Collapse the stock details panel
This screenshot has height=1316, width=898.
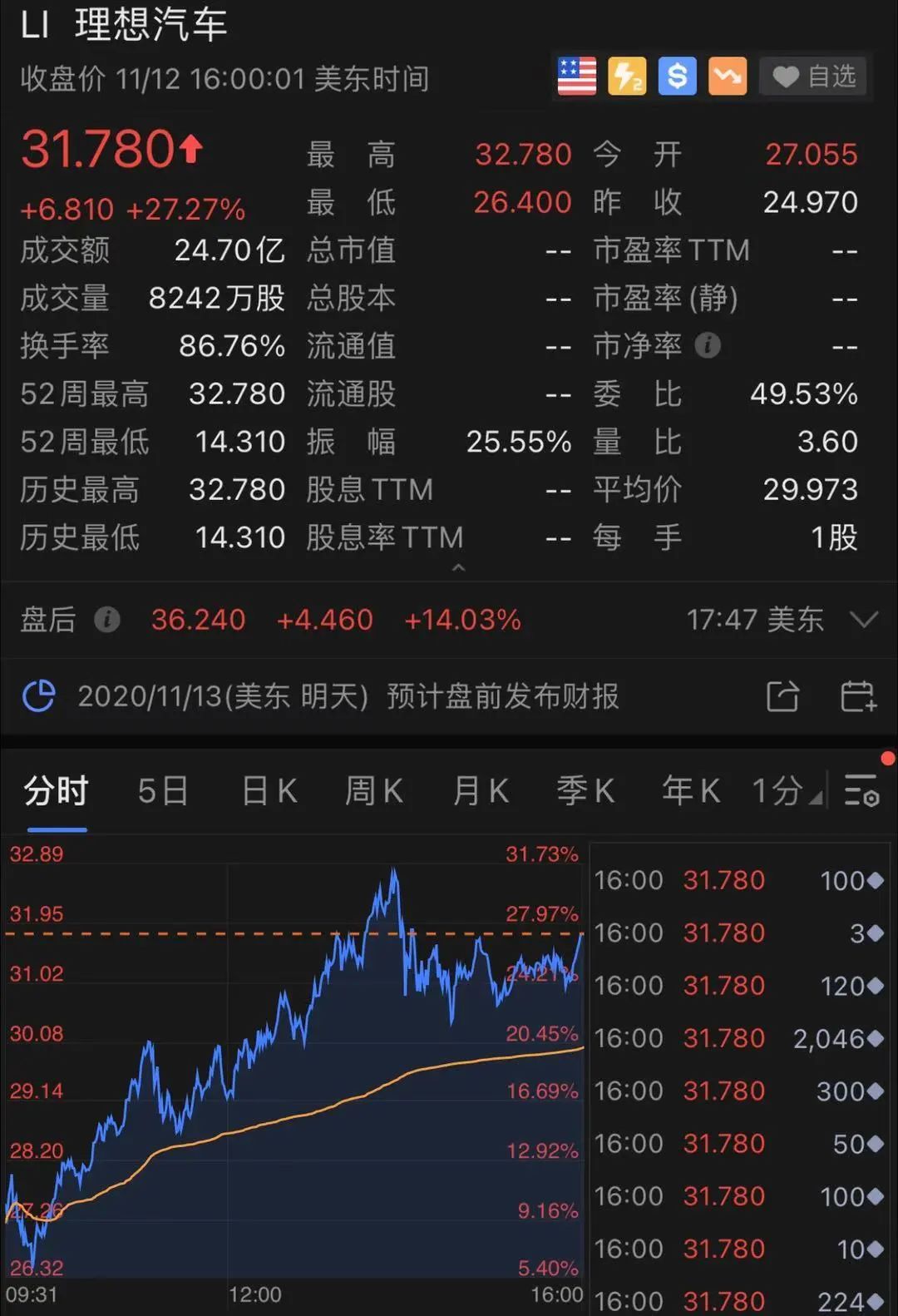tap(458, 568)
